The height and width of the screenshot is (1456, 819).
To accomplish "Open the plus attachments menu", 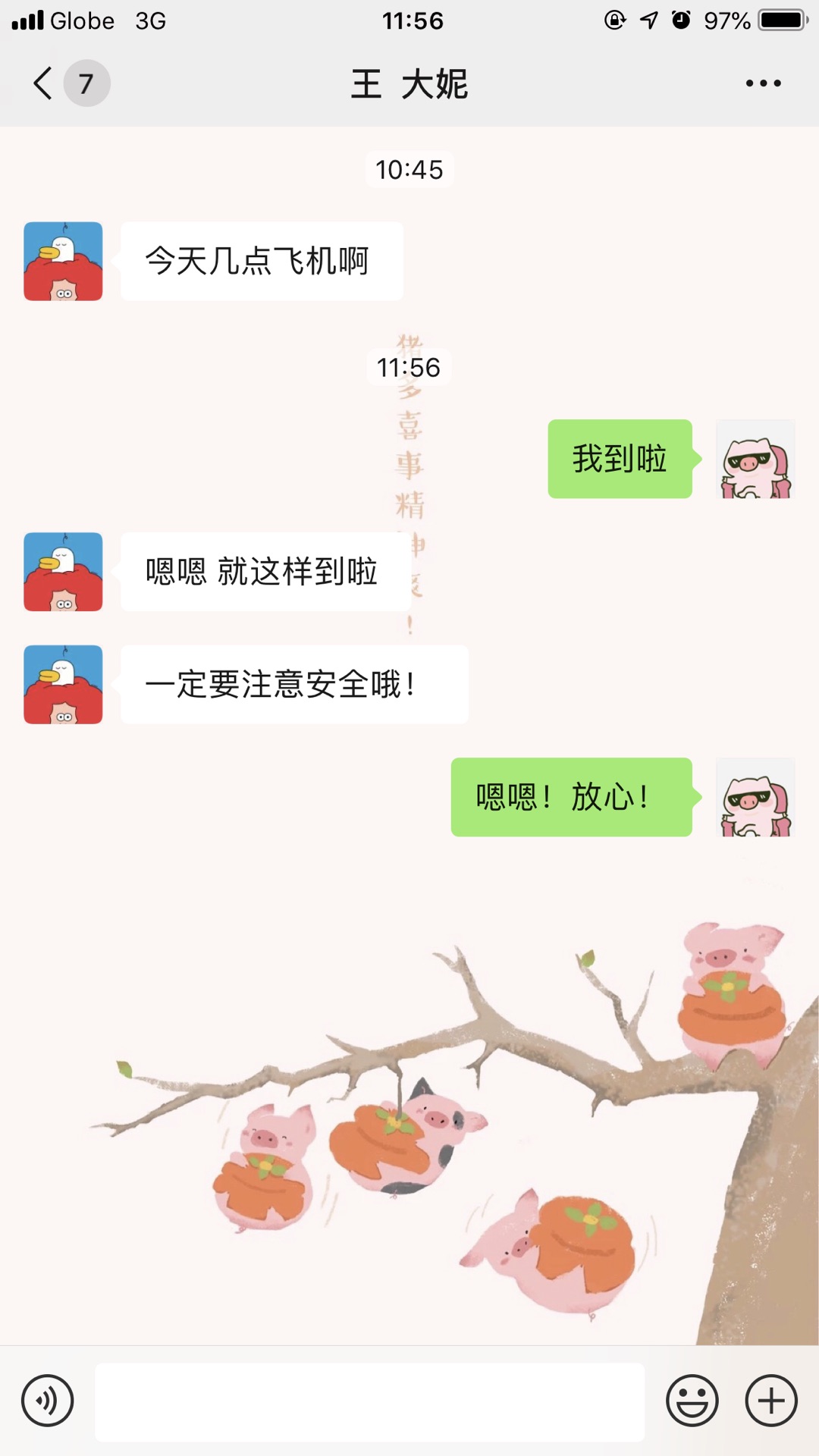I will 771,1401.
